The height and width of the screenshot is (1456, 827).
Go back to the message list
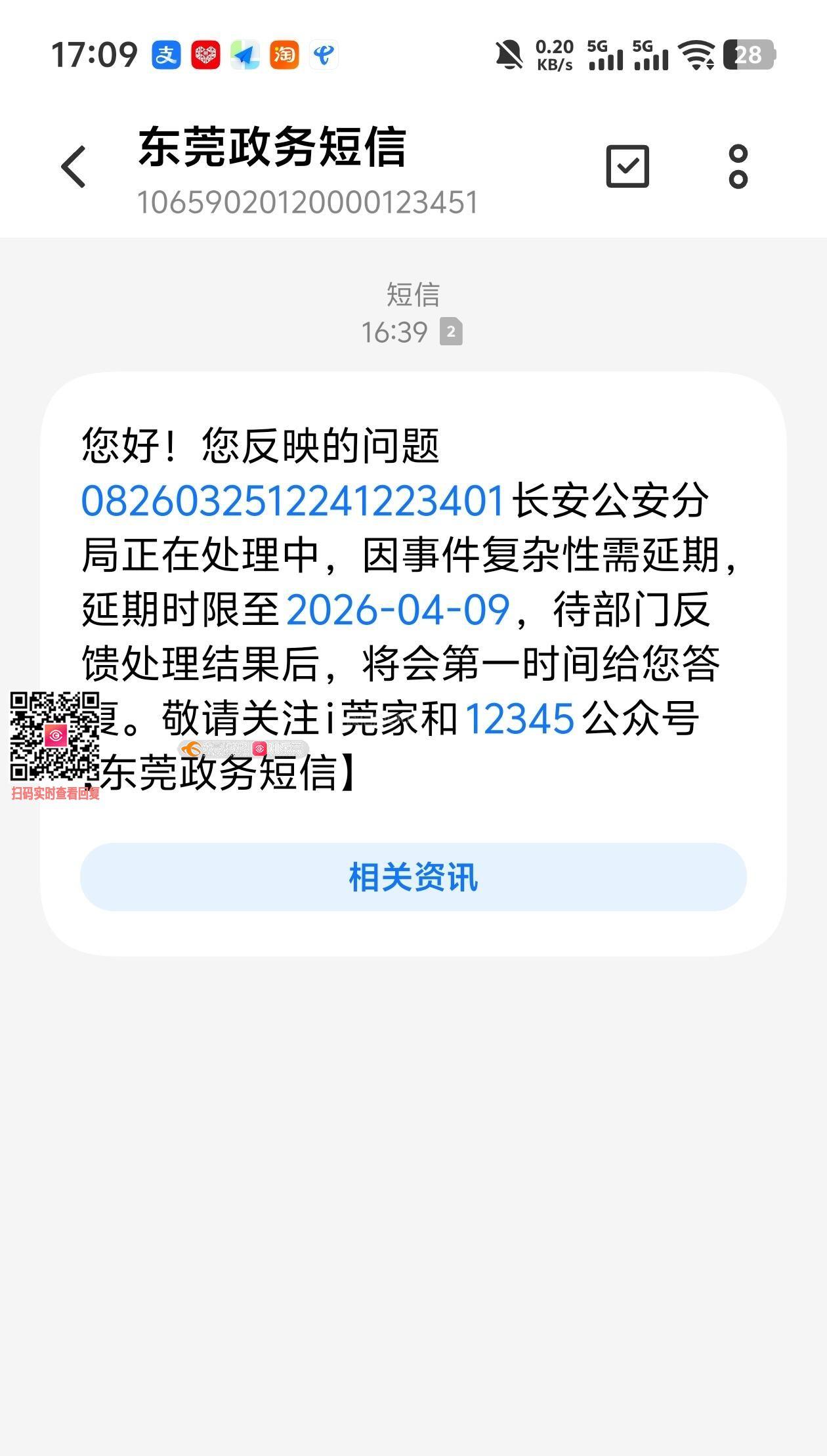(74, 167)
